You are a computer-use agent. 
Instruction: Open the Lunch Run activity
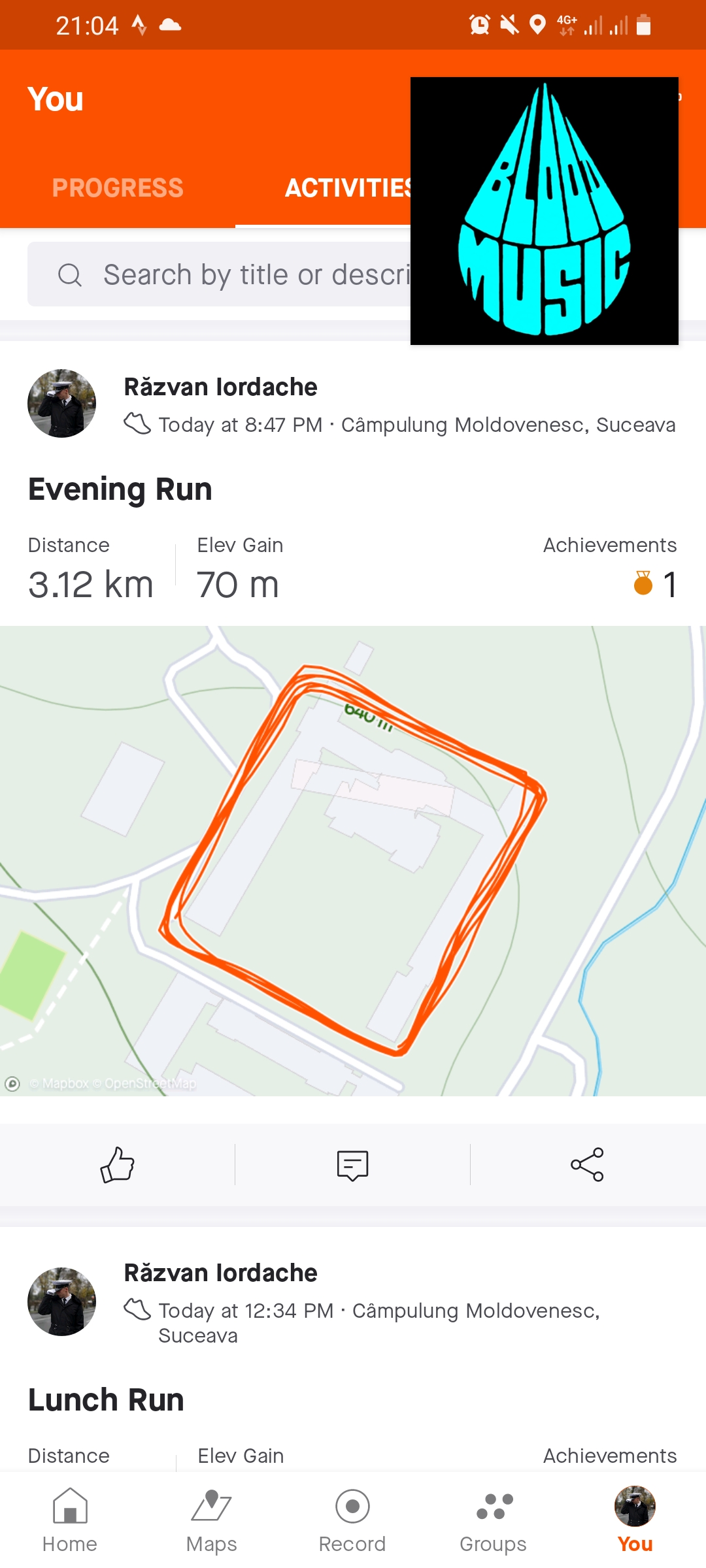pos(106,1400)
